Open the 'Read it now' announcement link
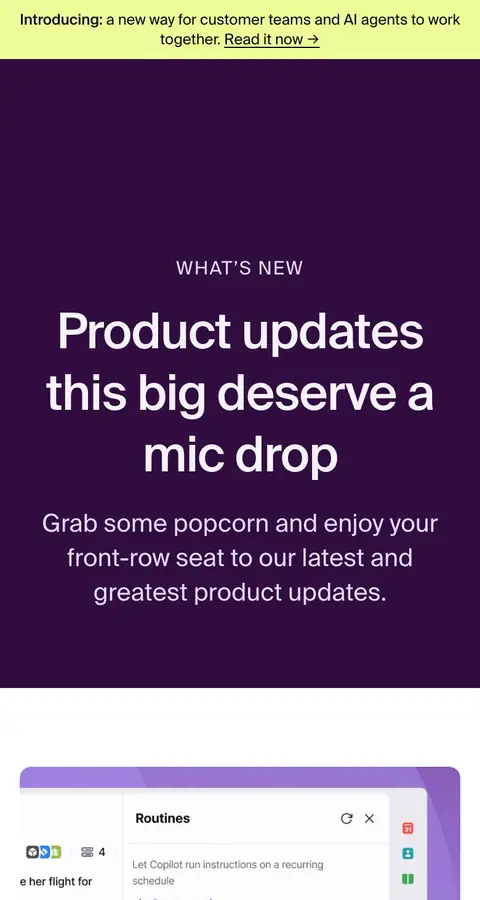 click(x=272, y=40)
